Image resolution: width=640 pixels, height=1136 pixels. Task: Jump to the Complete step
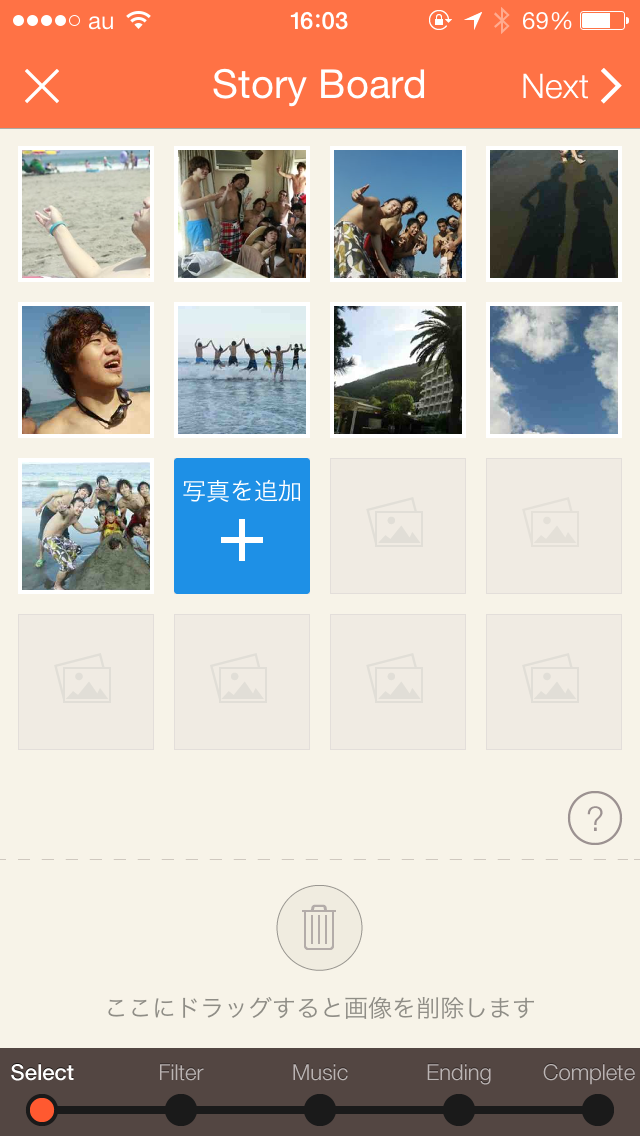(597, 1109)
